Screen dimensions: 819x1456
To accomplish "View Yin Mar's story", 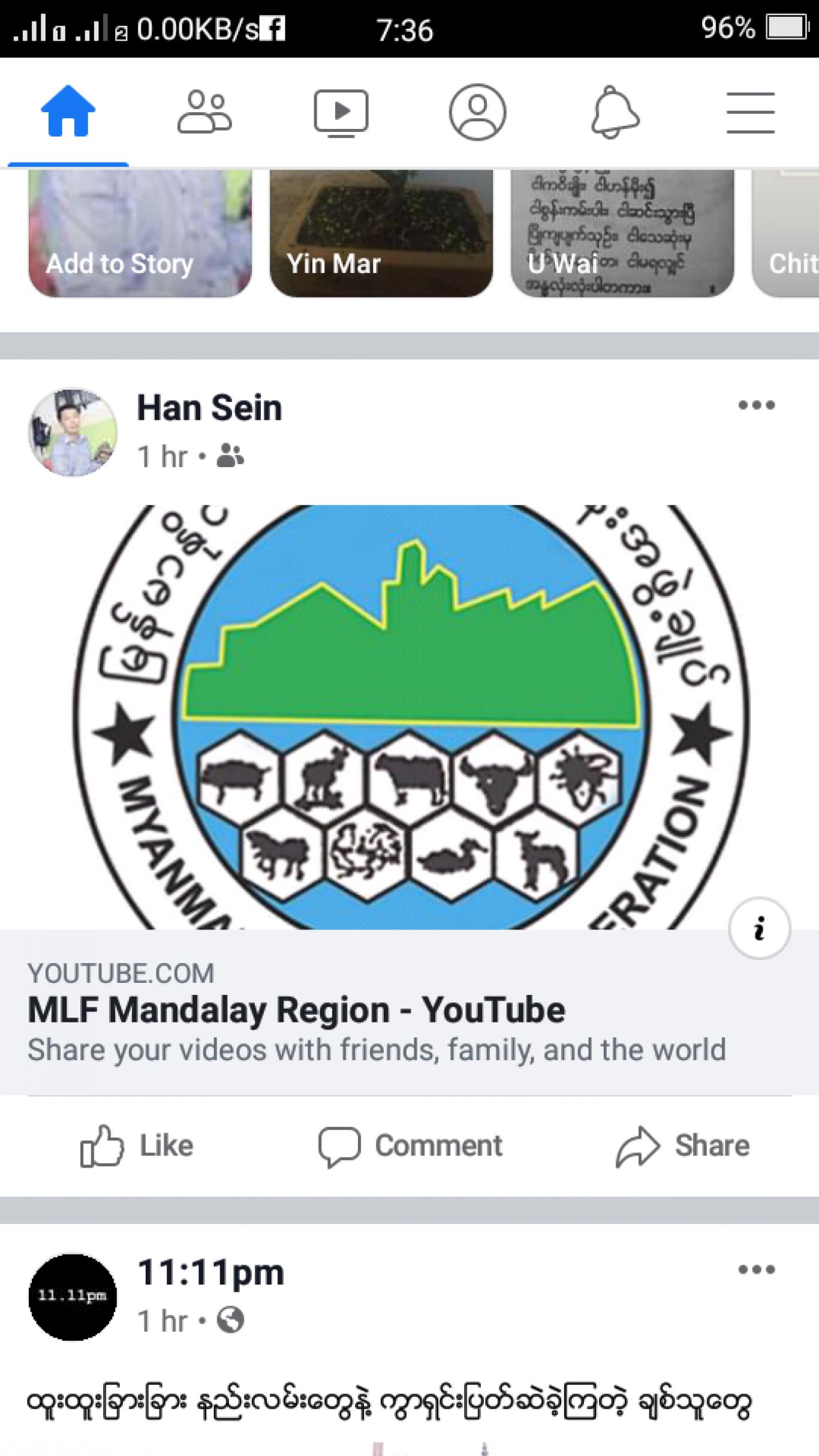I will (381, 234).
